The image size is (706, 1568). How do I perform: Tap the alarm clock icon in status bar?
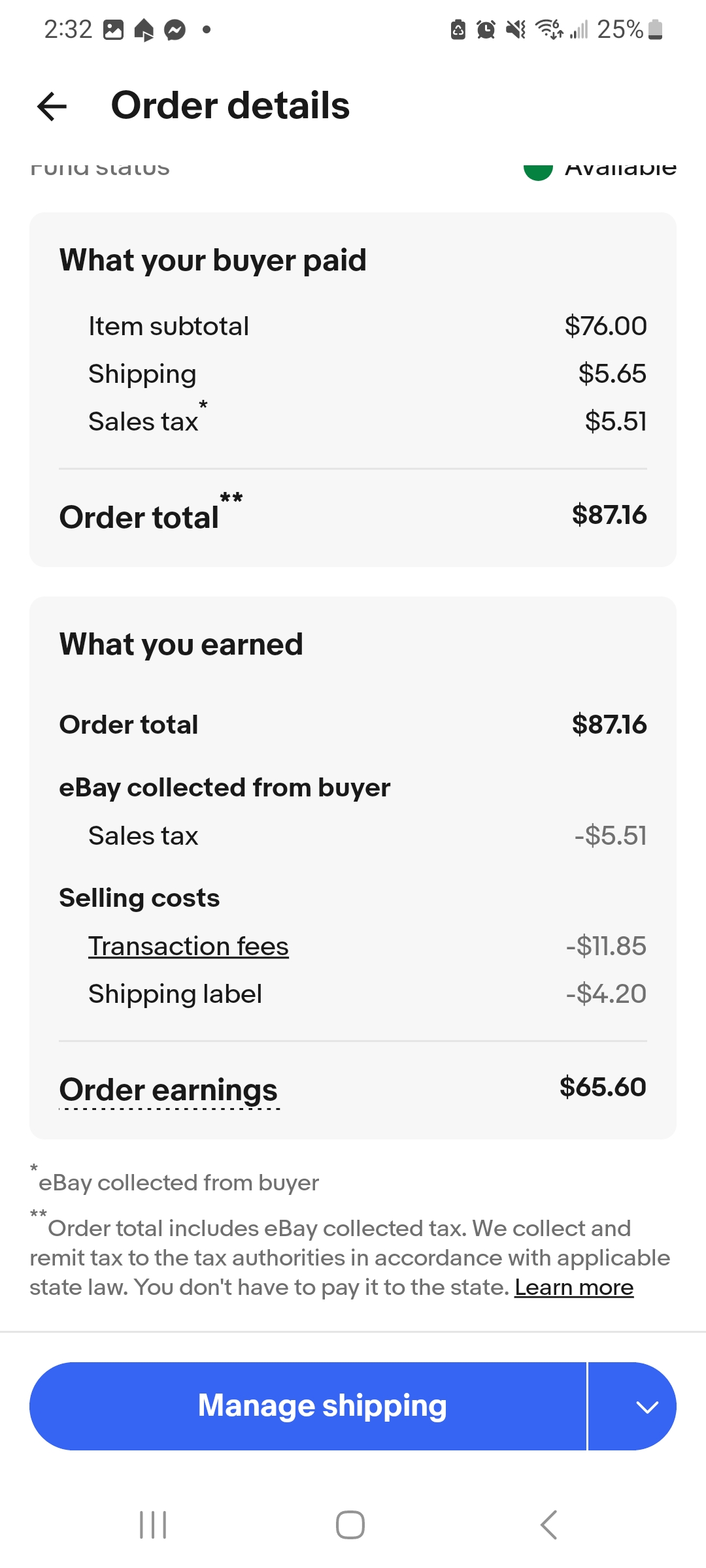[484, 29]
